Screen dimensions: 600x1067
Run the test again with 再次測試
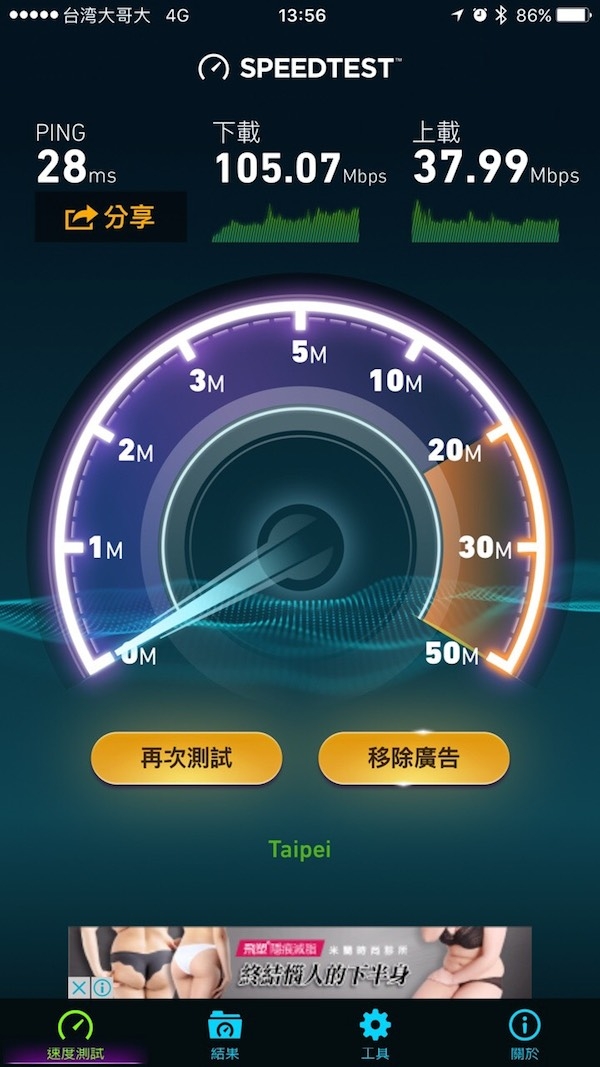click(x=186, y=757)
